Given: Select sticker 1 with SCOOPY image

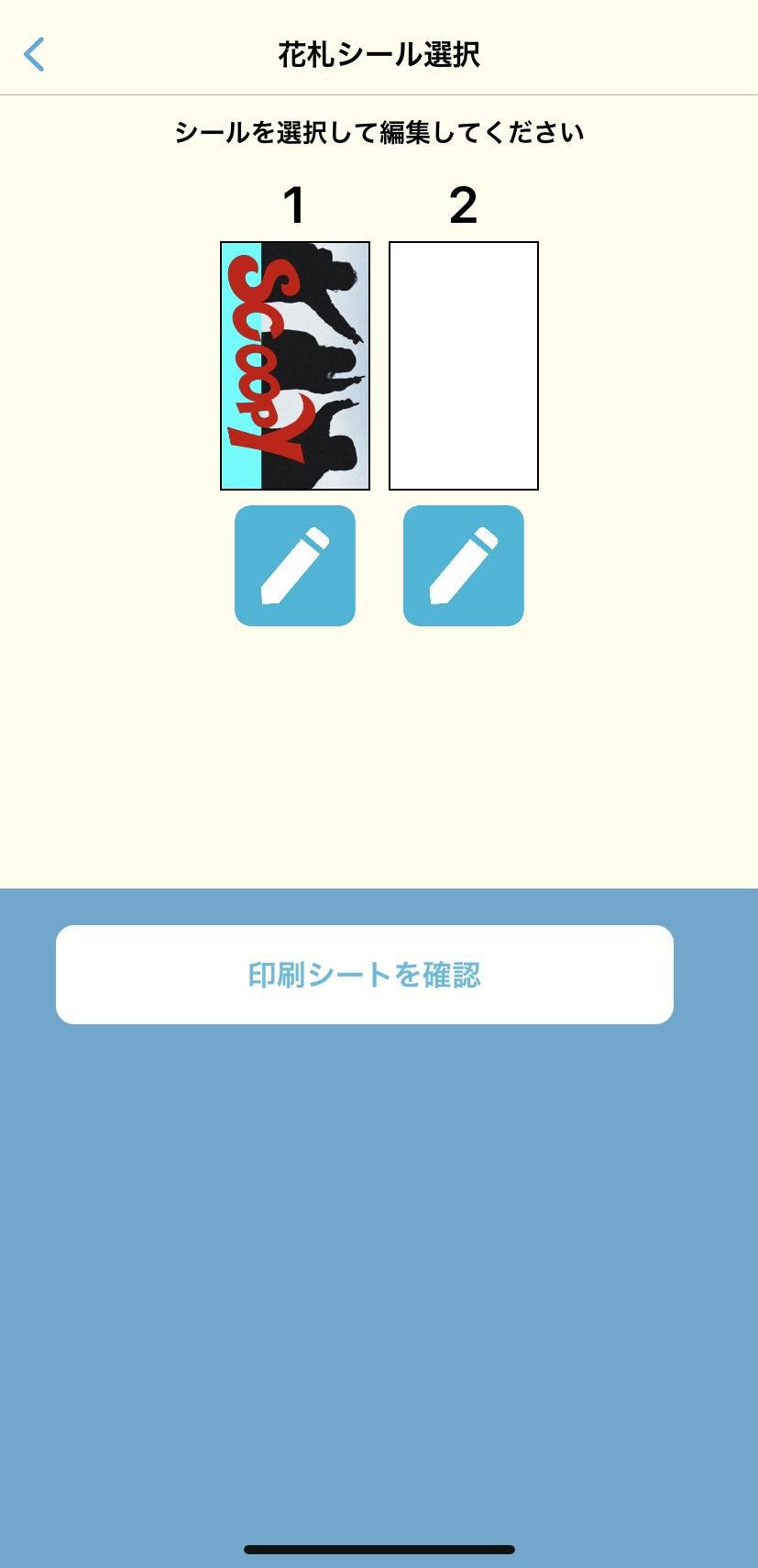Looking at the screenshot, I should [x=295, y=366].
